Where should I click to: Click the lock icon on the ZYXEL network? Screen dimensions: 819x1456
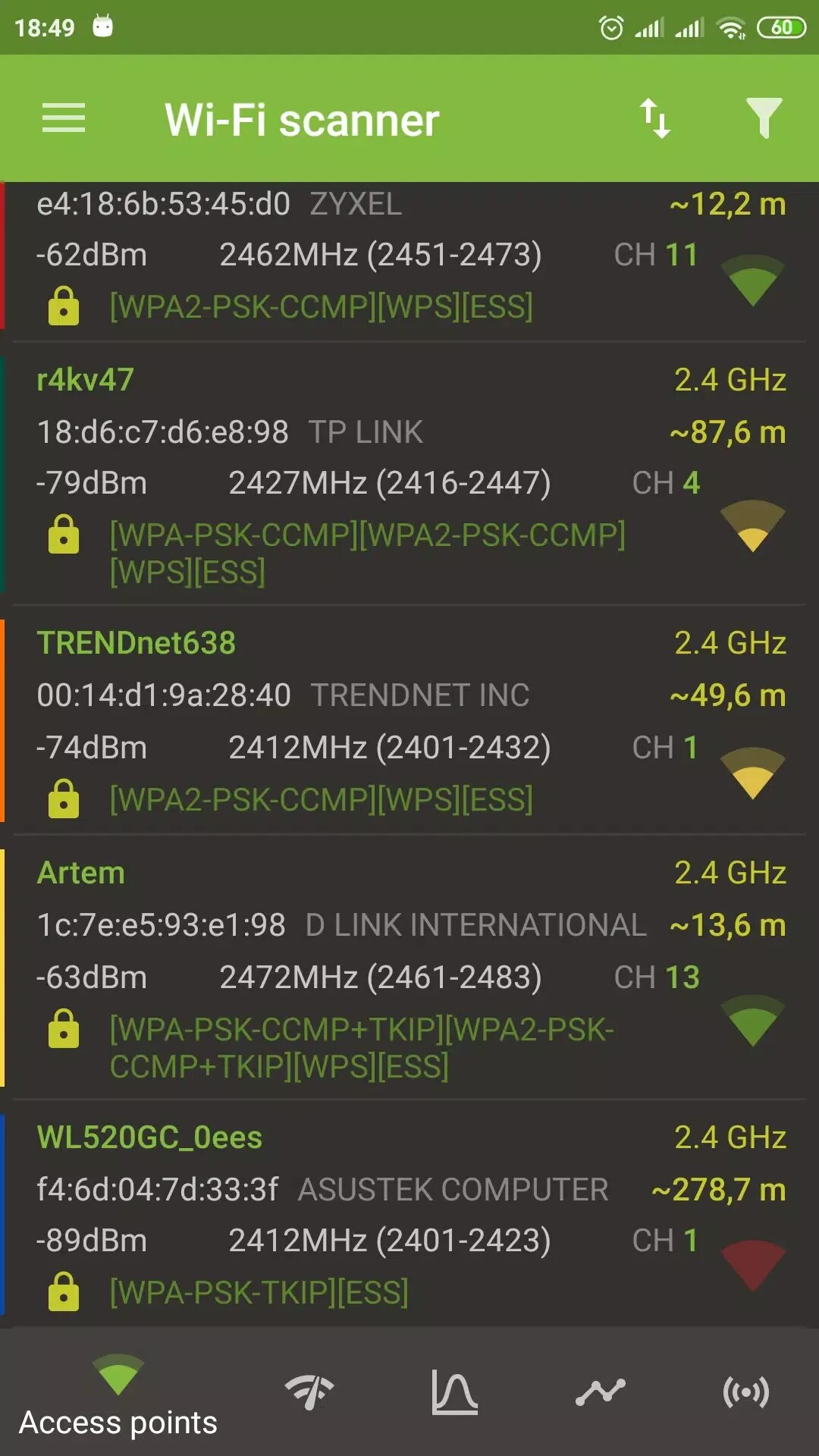(64, 307)
